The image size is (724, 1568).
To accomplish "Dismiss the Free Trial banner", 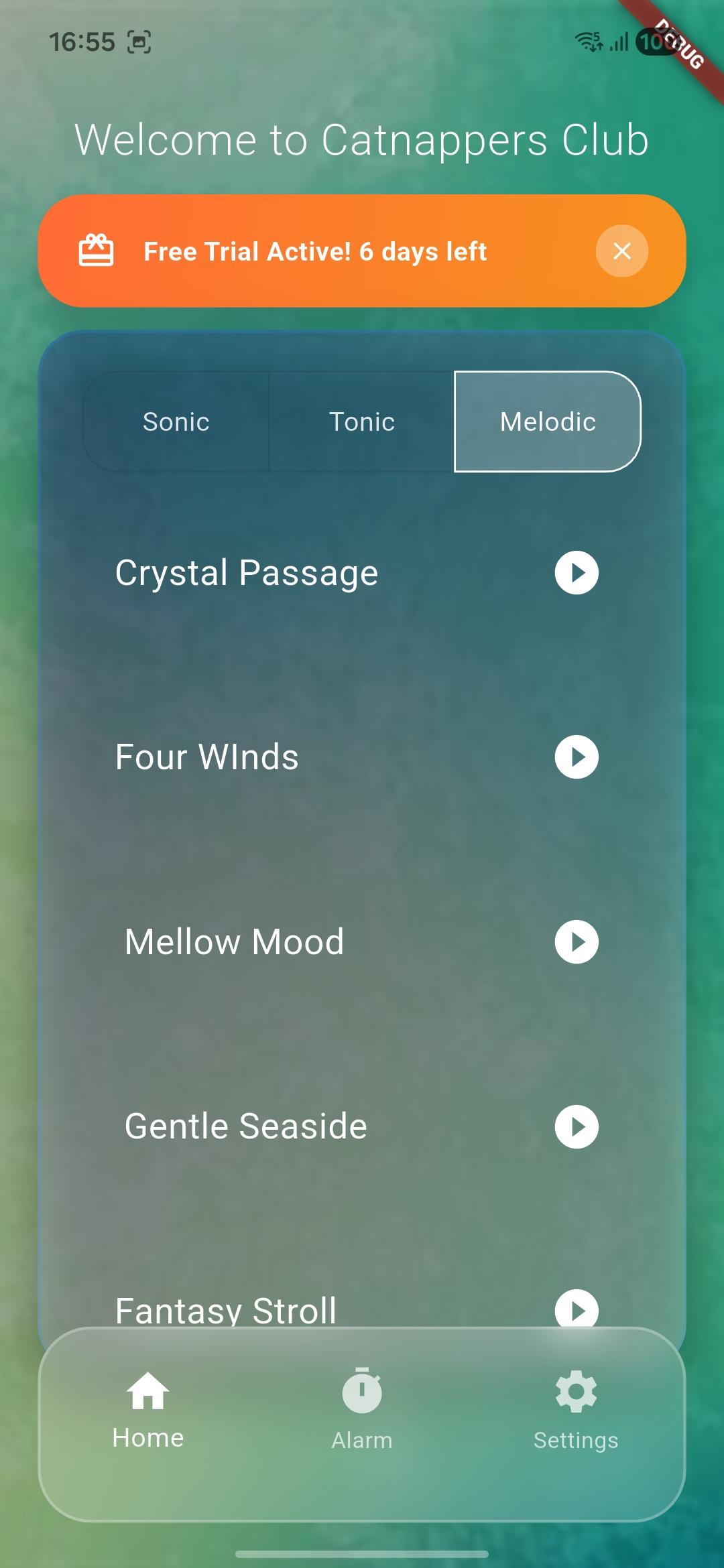I will pyautogui.click(x=621, y=251).
